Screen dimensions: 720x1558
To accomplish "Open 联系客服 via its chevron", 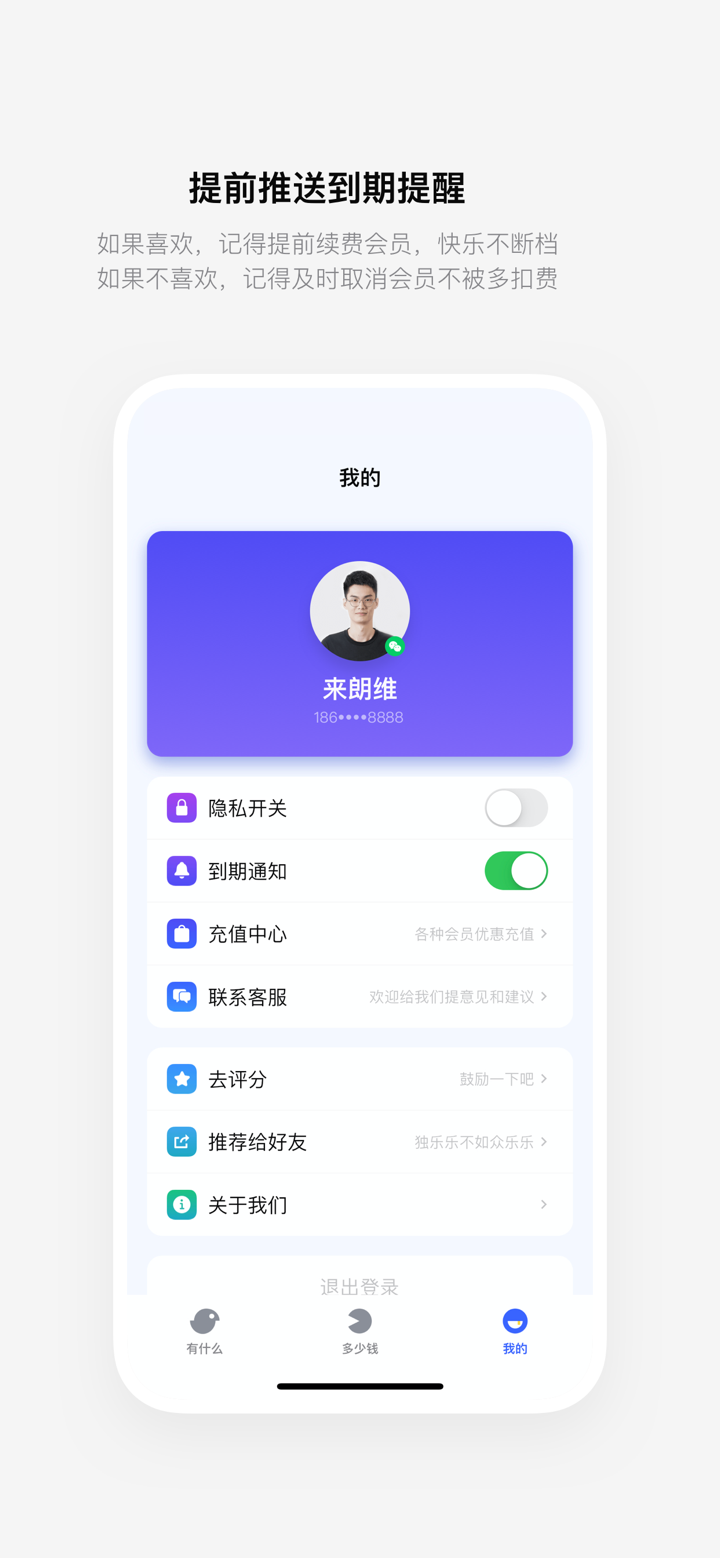I will click(543, 996).
